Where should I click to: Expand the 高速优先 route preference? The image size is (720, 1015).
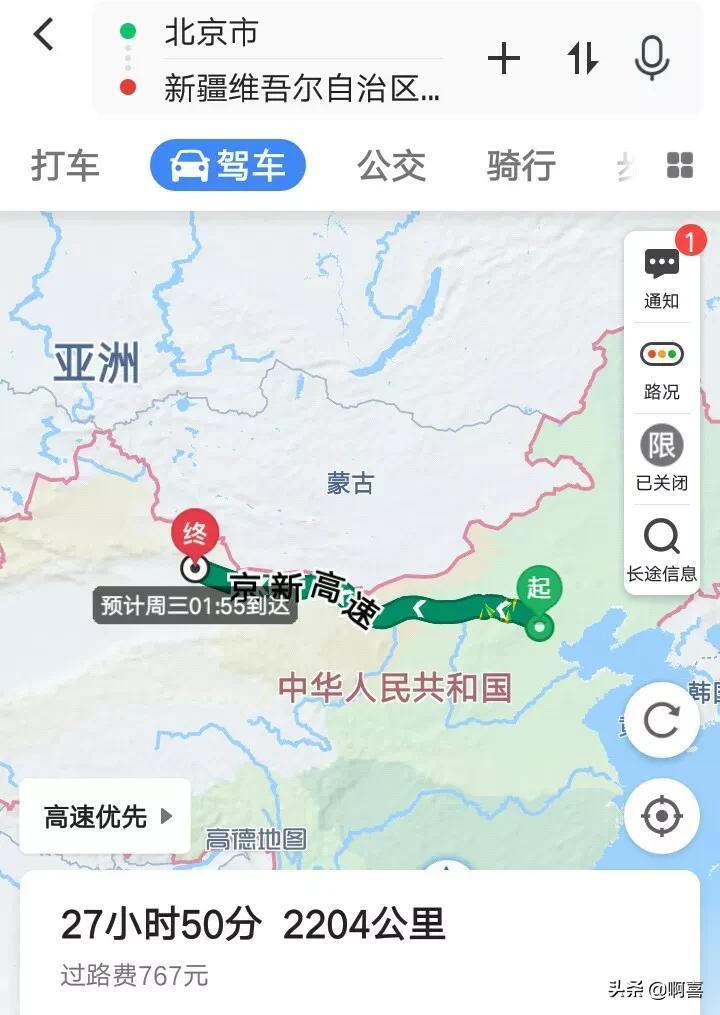pyautogui.click(x=107, y=817)
